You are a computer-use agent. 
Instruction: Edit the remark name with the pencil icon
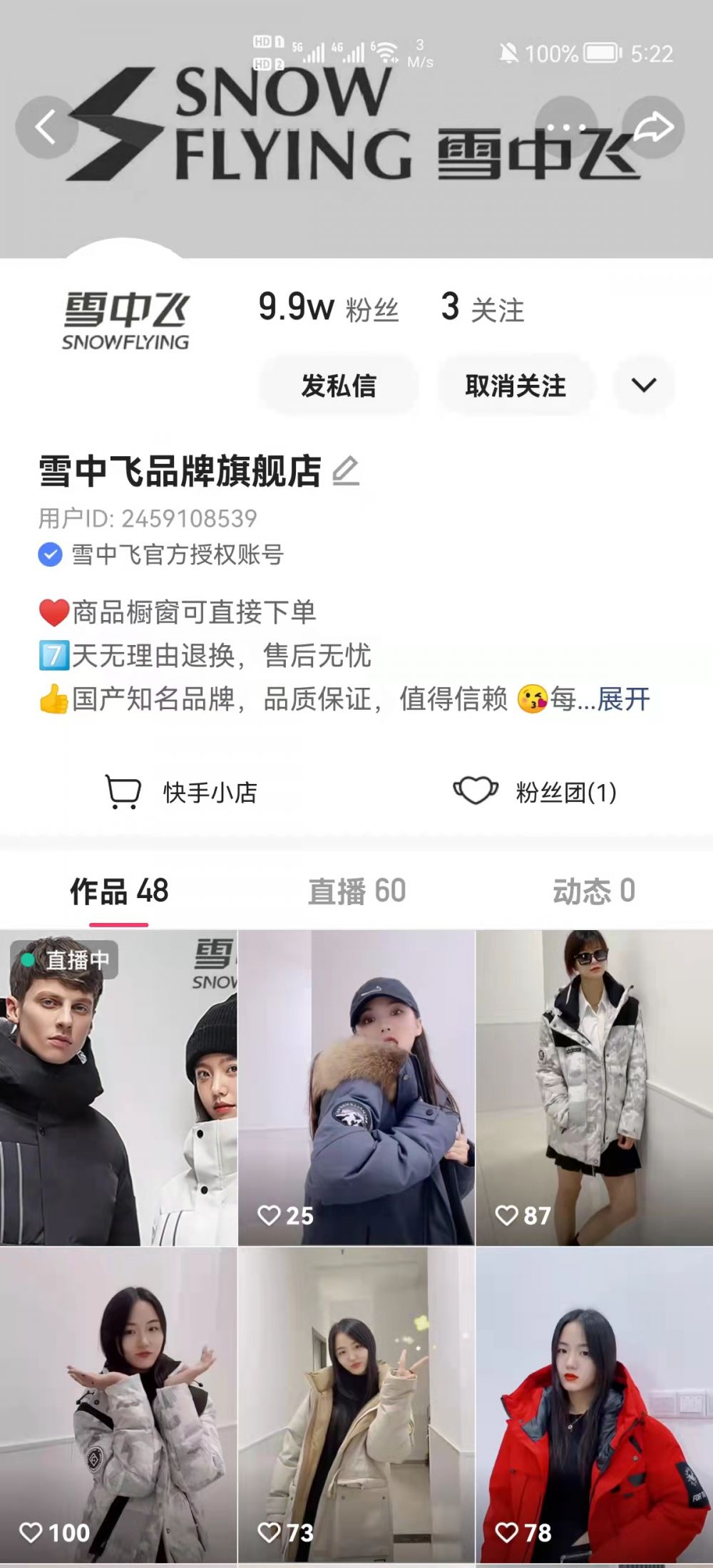click(x=346, y=471)
